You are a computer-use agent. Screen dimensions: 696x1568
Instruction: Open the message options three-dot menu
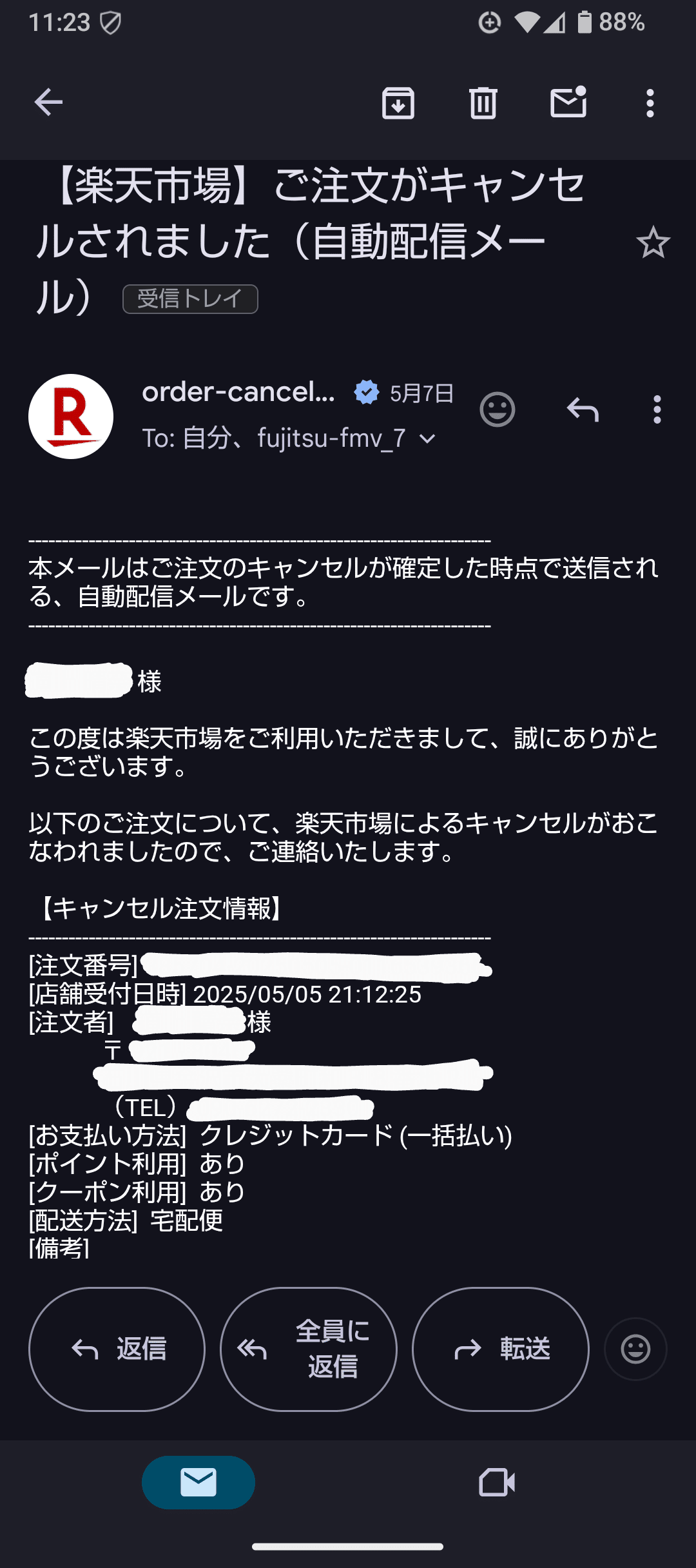tap(657, 409)
